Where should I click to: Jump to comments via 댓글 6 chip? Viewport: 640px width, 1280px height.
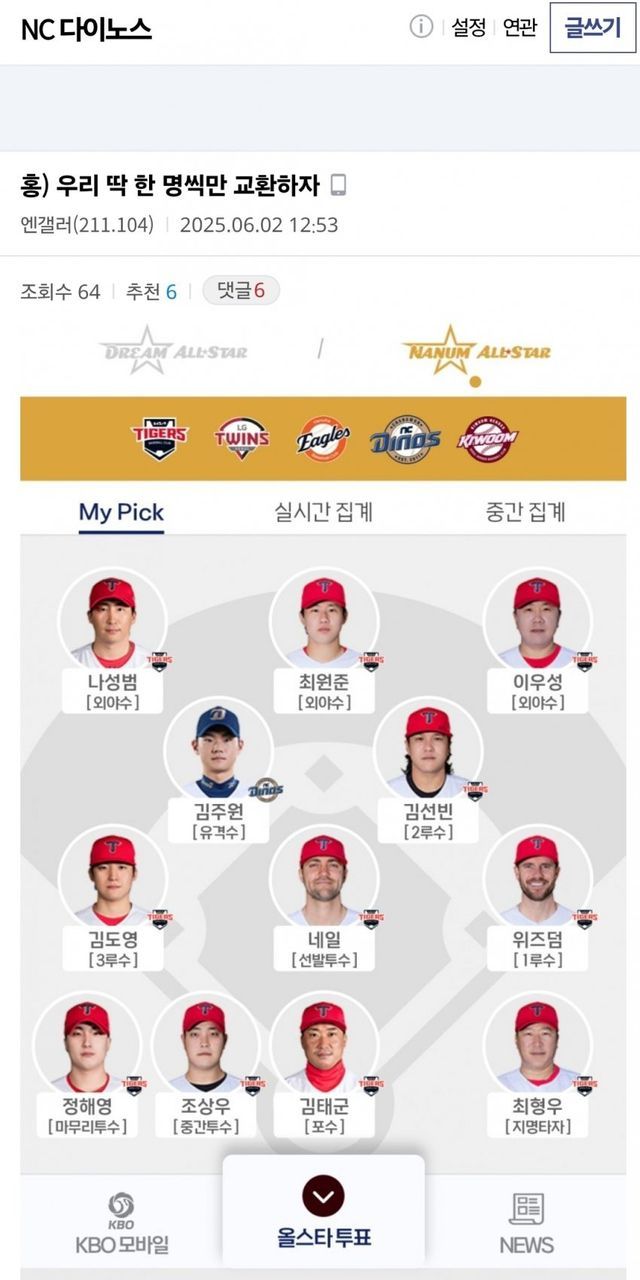click(x=241, y=291)
